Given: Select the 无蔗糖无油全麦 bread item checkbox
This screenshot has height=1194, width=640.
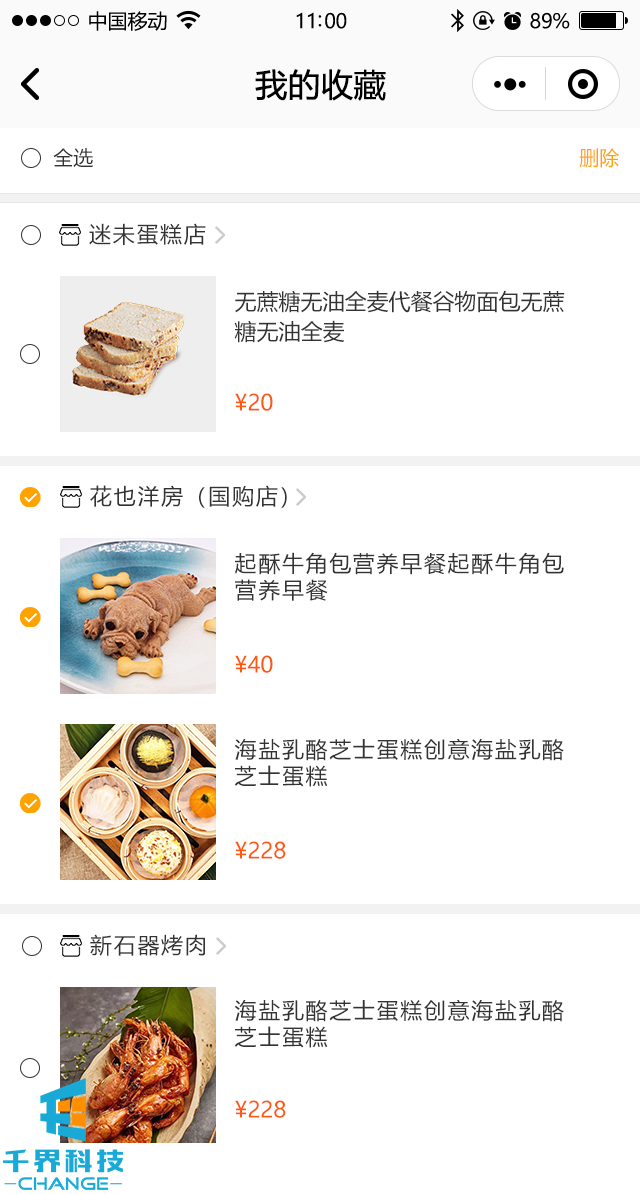Looking at the screenshot, I should click(31, 354).
